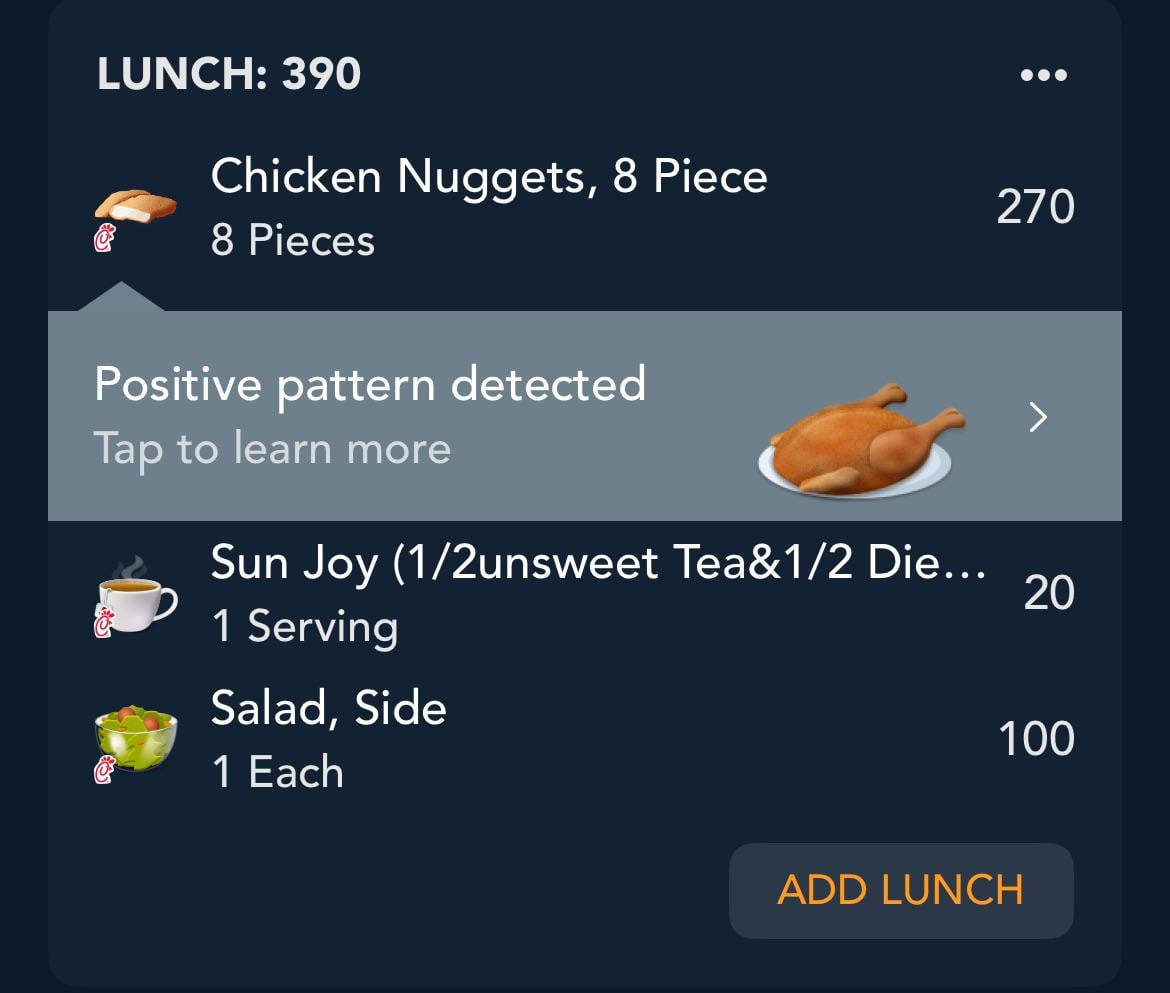Image resolution: width=1170 pixels, height=993 pixels.
Task: Tap the Positive pattern detected banner
Action: [585, 416]
